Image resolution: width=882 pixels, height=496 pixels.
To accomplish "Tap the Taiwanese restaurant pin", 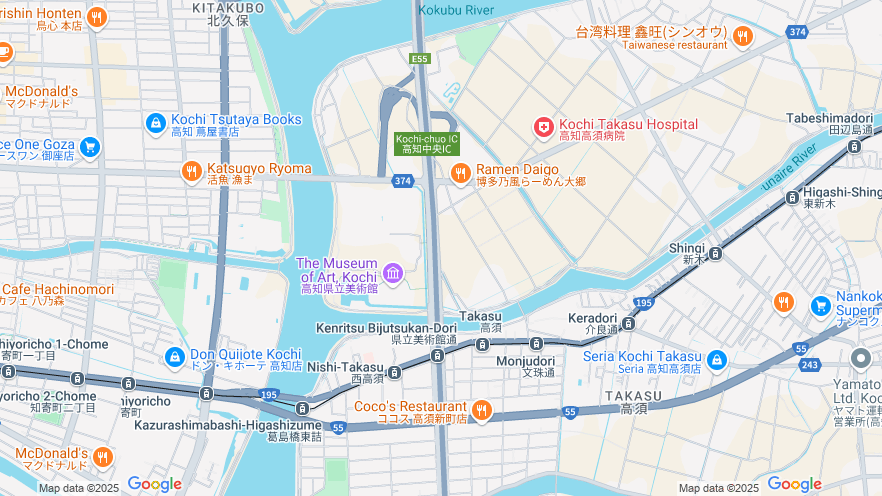I will pyautogui.click(x=742, y=37).
